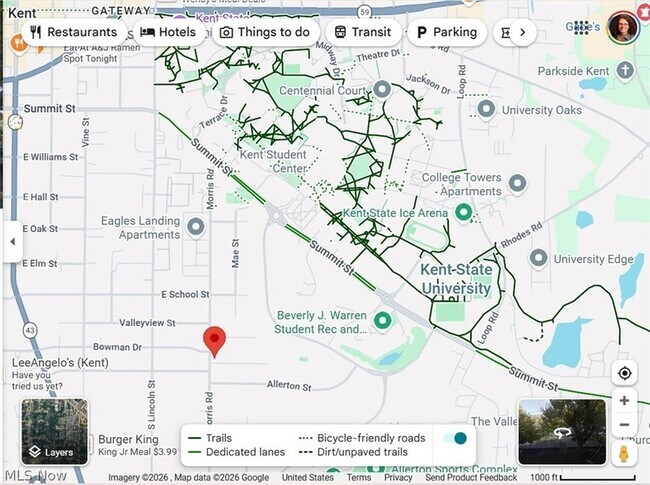Tap the Hotels chip
The height and width of the screenshot is (485, 650).
pos(168,32)
